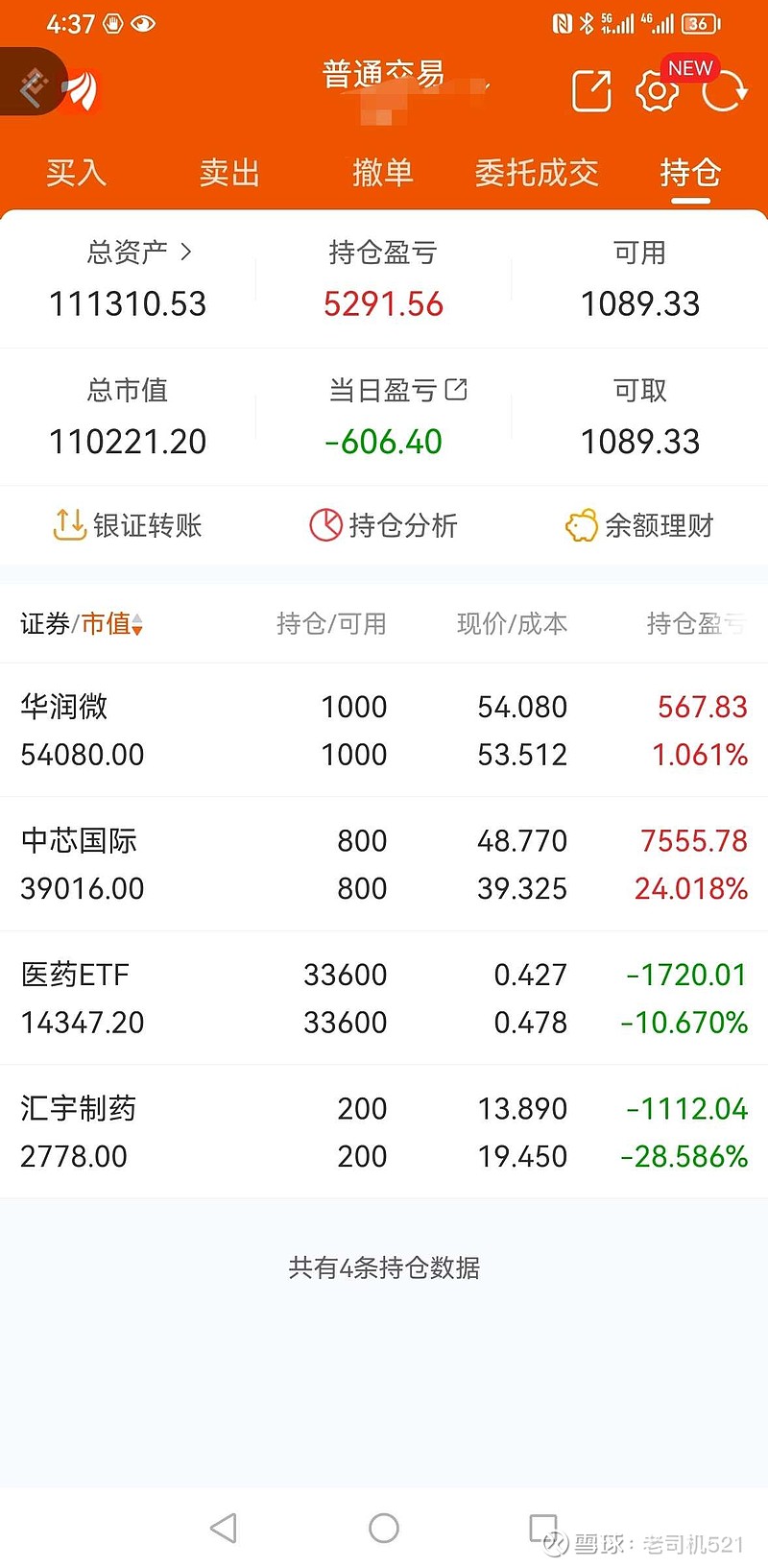Screen dimensions: 768x1568
Task: Open 银证转账
Action: click(x=127, y=525)
